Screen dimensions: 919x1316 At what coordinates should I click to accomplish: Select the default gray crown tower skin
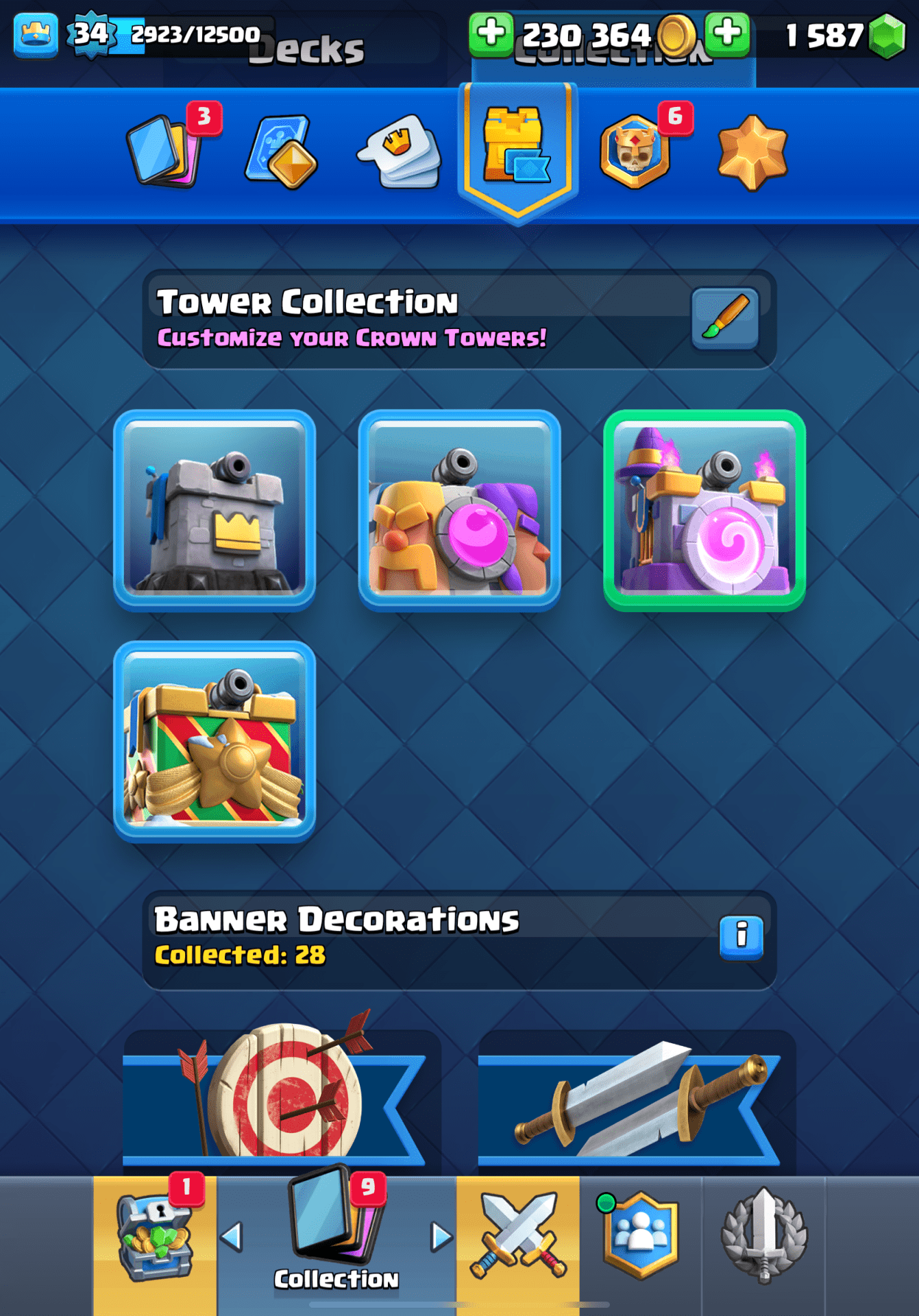click(x=215, y=509)
